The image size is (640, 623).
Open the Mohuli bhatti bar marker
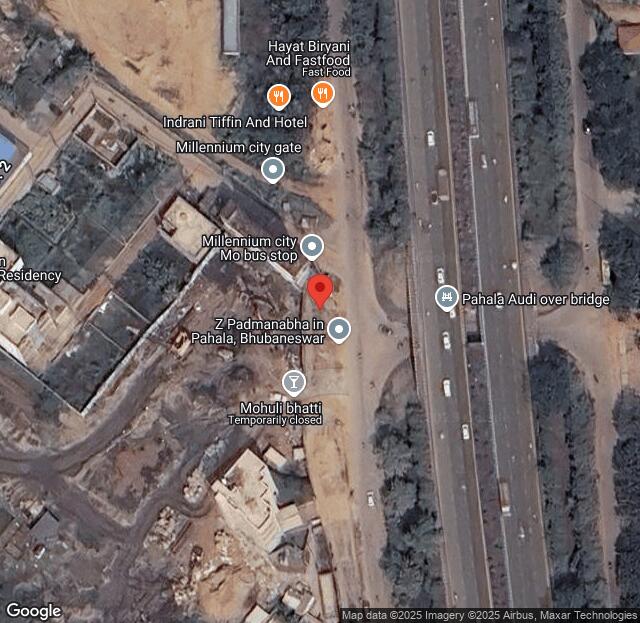(x=293, y=381)
